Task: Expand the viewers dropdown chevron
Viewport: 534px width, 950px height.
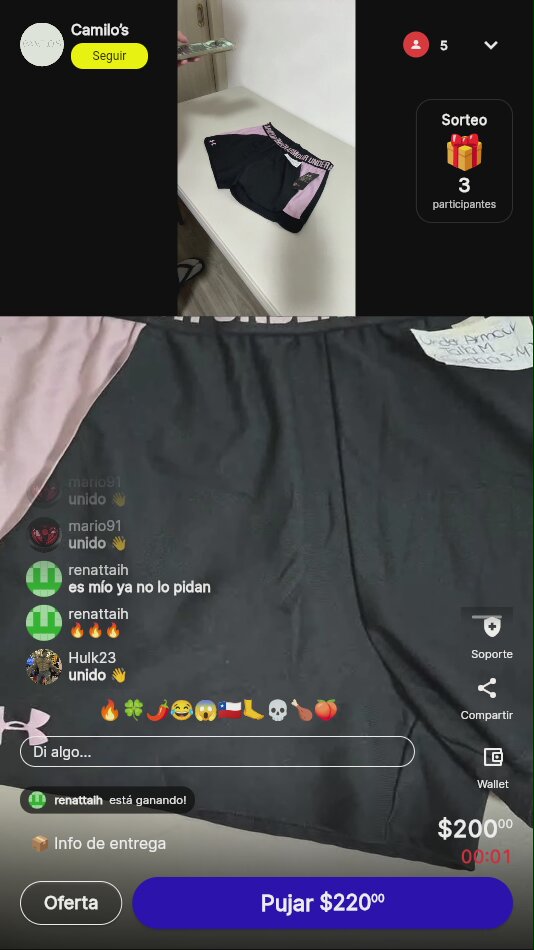Action: click(491, 45)
